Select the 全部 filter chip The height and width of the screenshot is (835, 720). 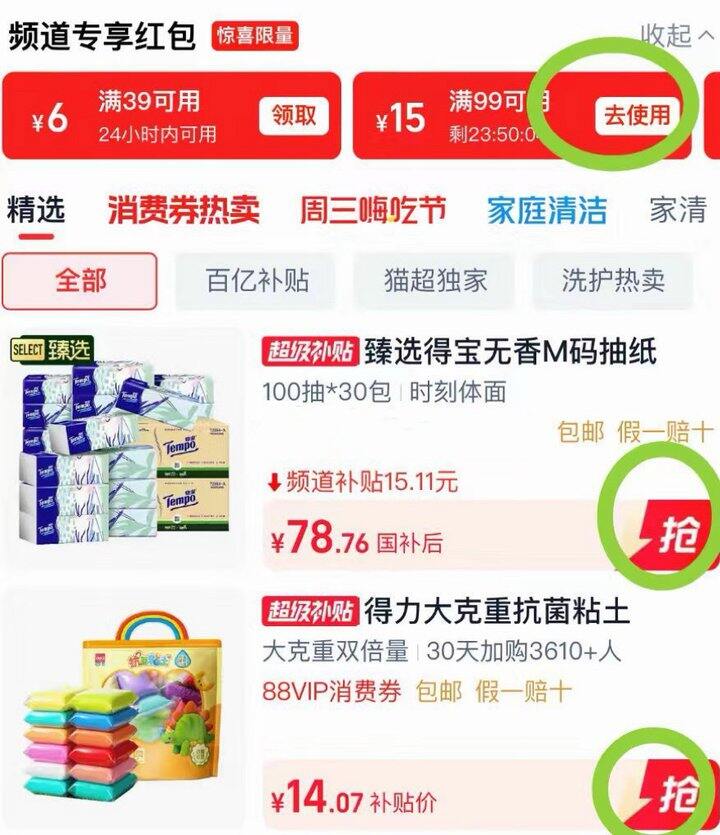click(x=80, y=281)
